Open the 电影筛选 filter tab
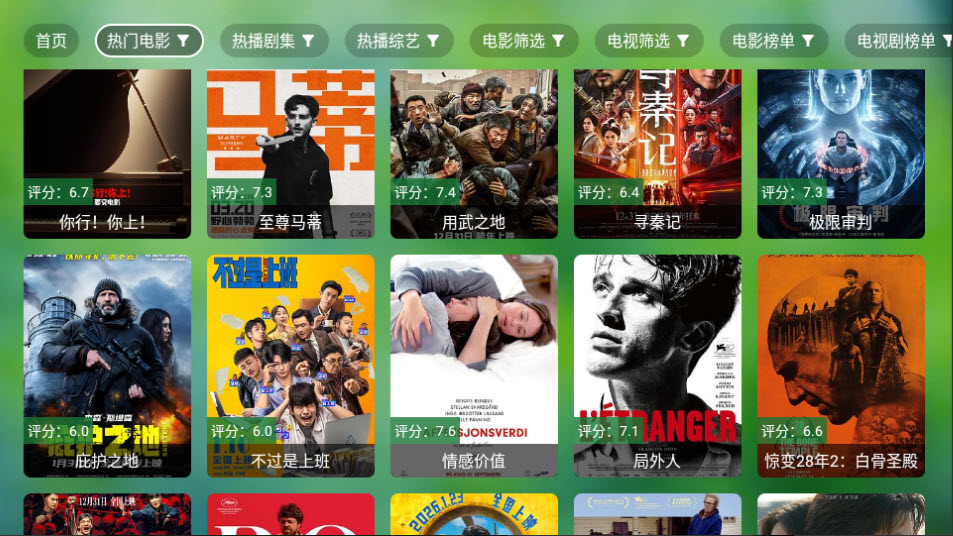This screenshot has height=536, width=953. click(x=524, y=41)
